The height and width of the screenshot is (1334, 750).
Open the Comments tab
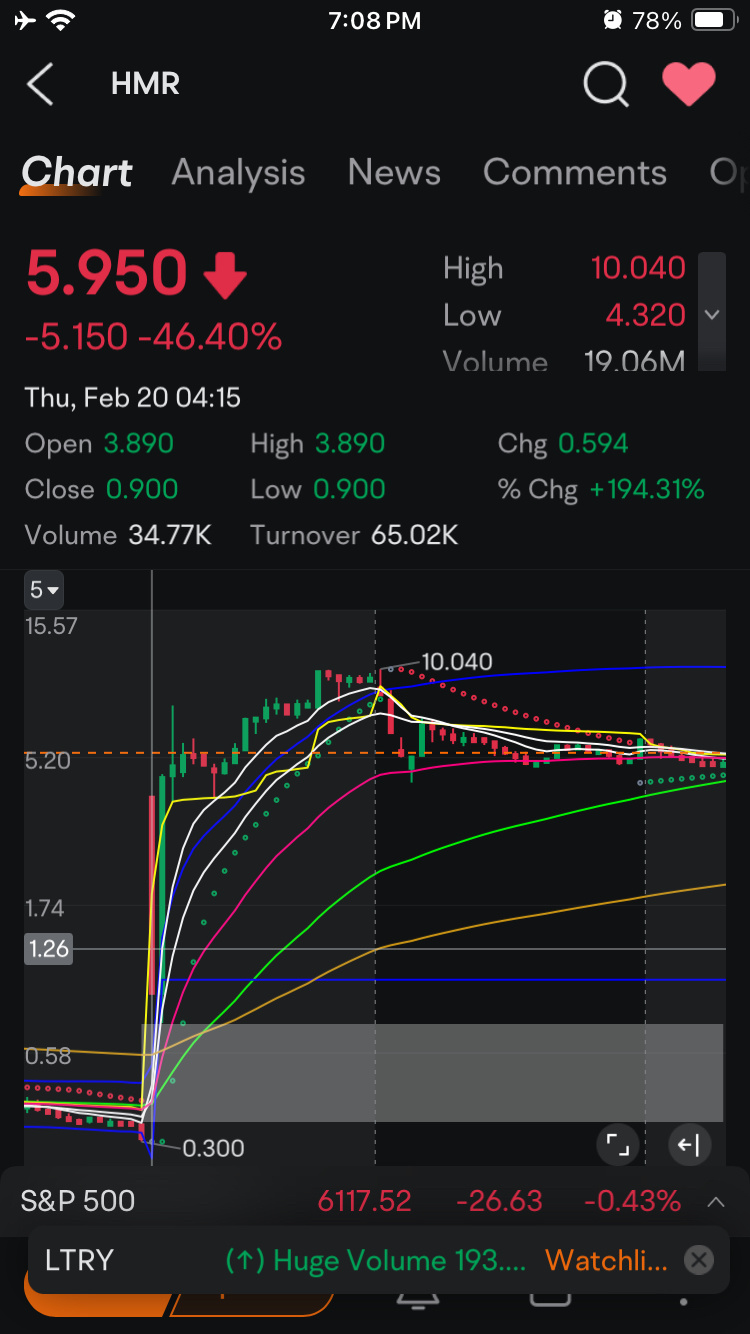click(x=575, y=172)
